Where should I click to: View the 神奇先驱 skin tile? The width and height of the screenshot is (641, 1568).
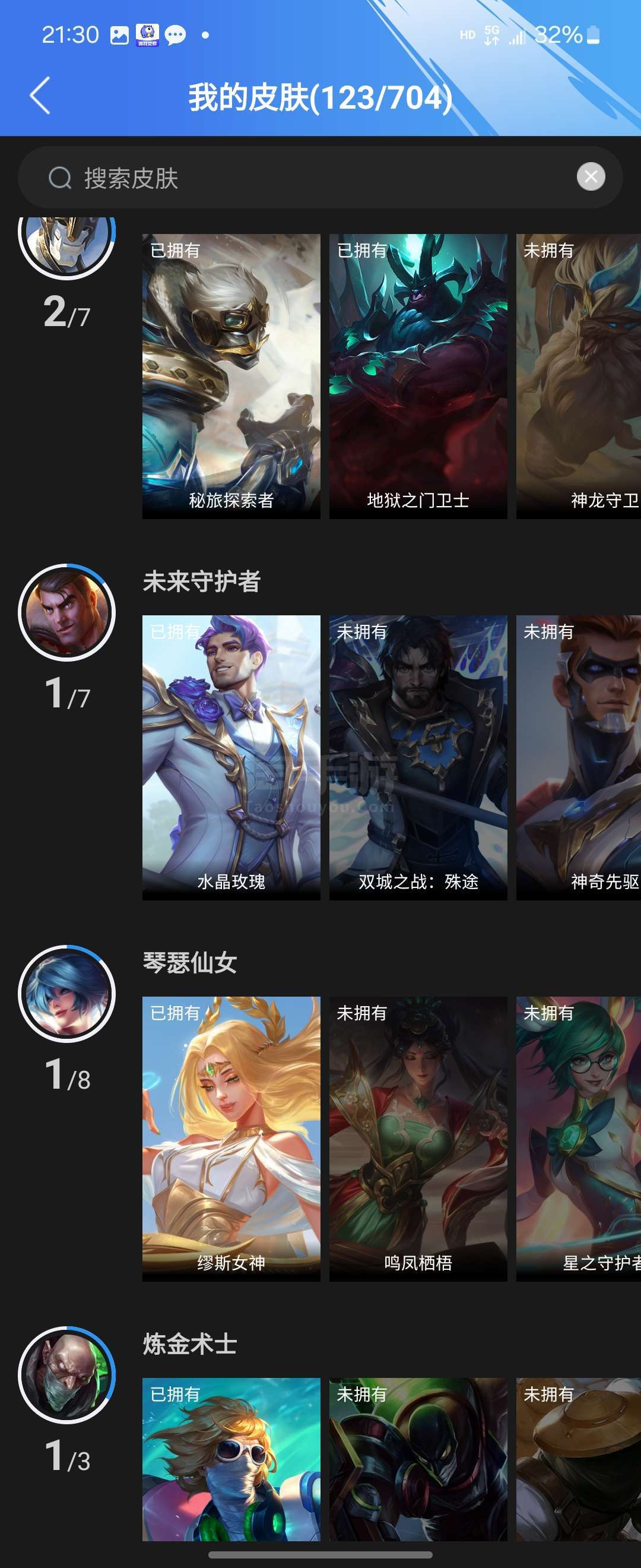tap(577, 757)
